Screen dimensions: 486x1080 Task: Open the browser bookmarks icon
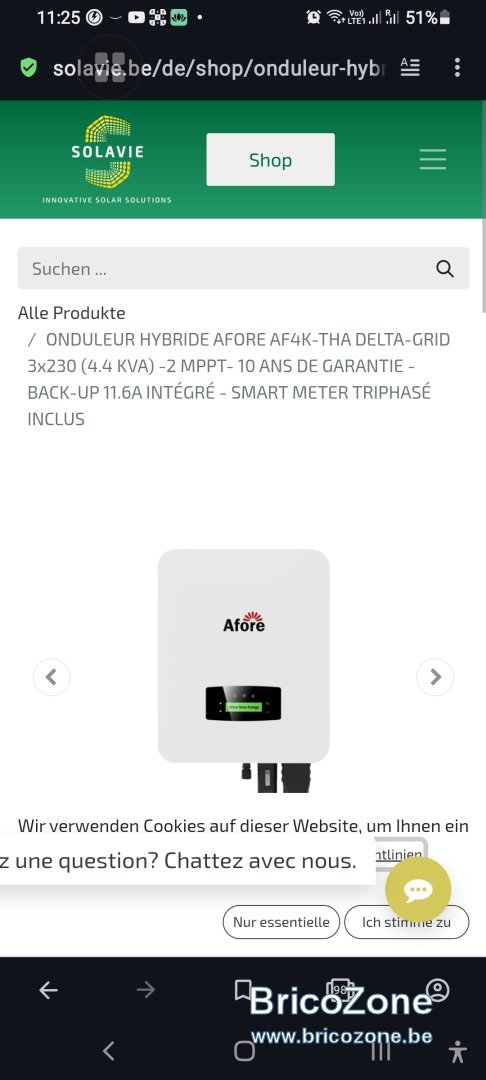tap(242, 990)
